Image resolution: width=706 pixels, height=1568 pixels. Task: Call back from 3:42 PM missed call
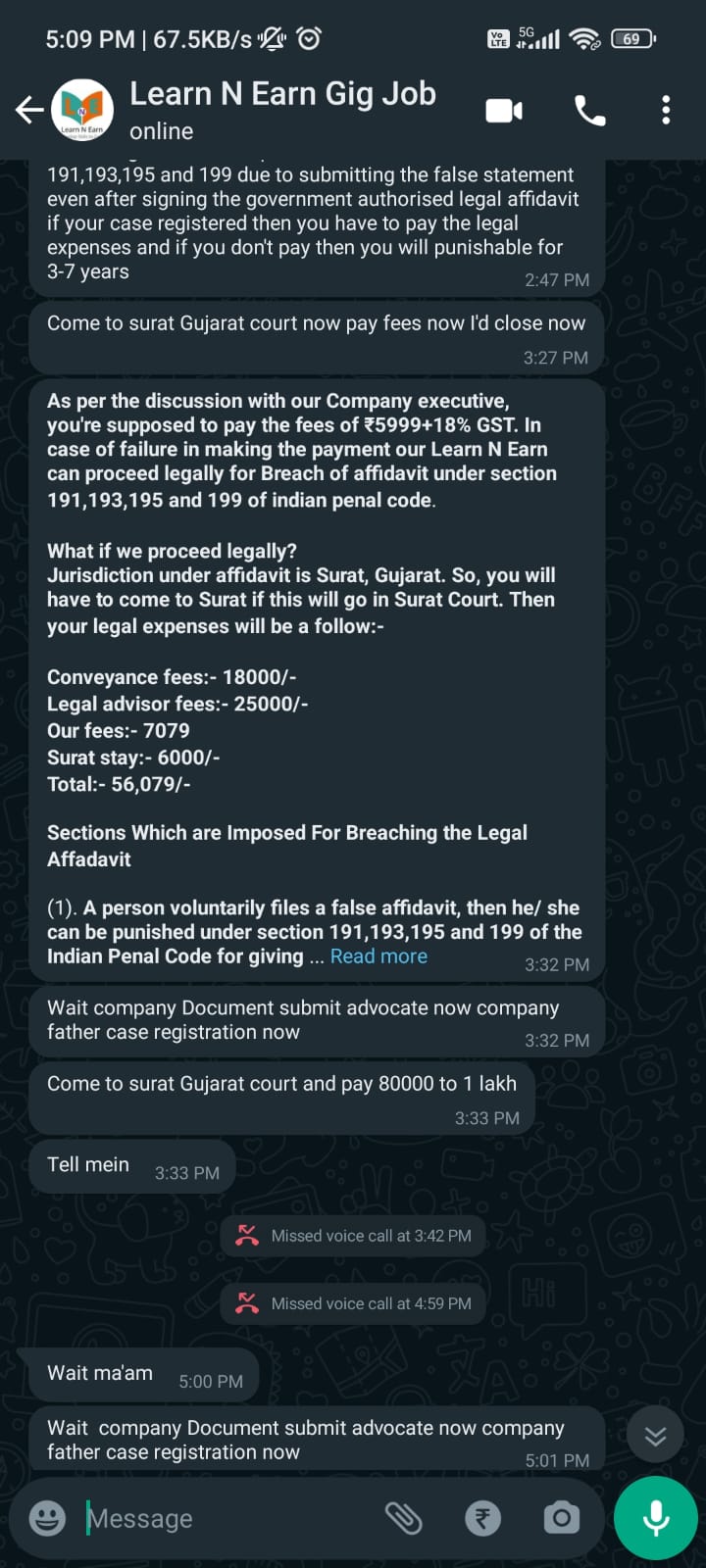(353, 1236)
